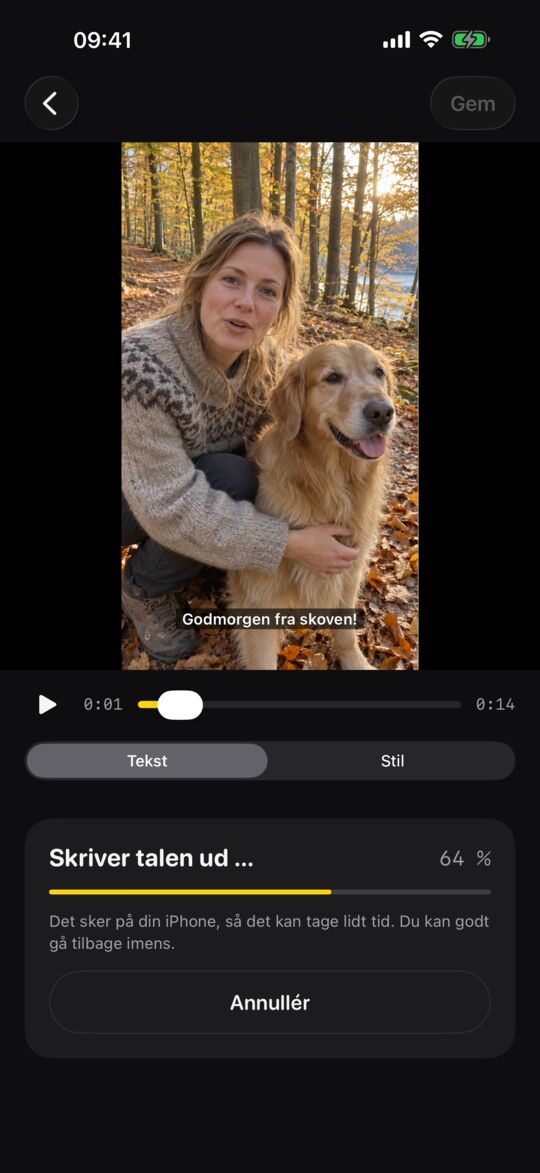Go back with the arrow button
540x1173 pixels.
pos(51,103)
